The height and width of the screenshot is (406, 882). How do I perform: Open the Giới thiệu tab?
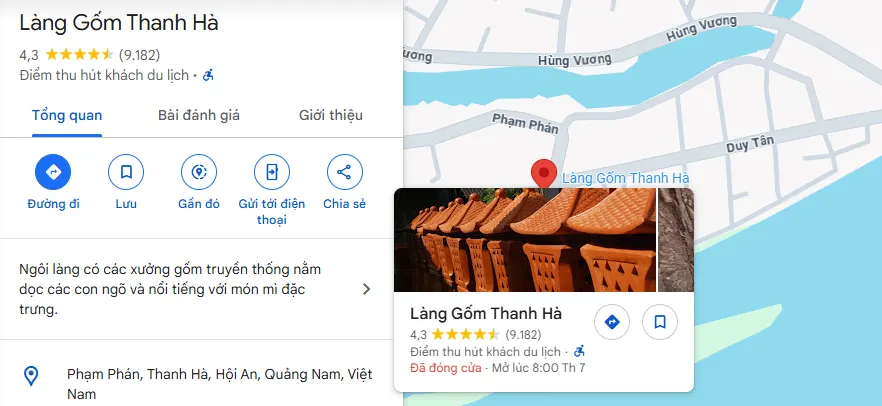pyautogui.click(x=331, y=115)
